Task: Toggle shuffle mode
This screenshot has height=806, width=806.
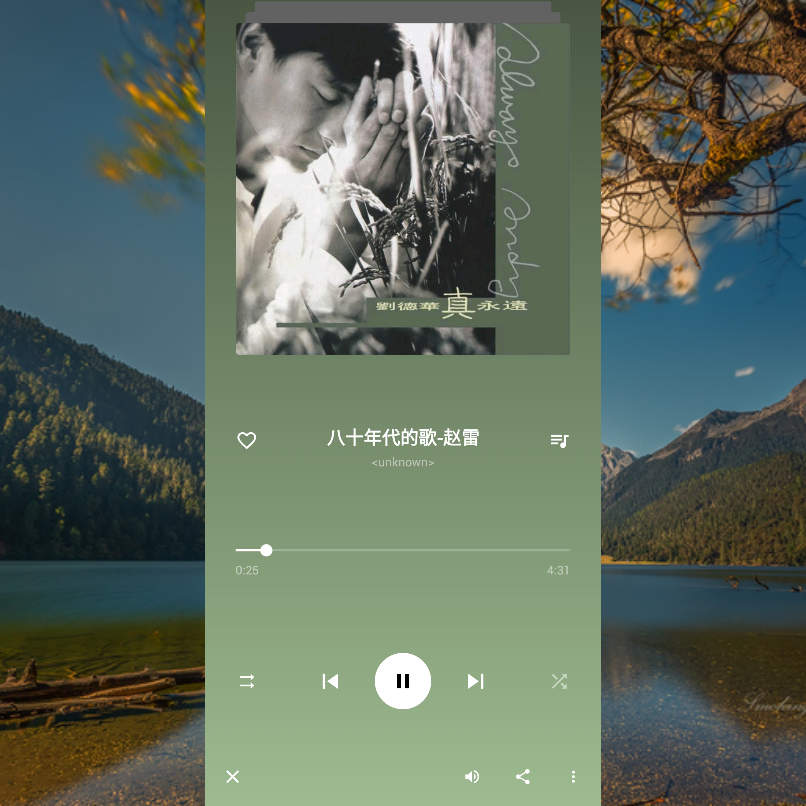Action: click(x=559, y=681)
